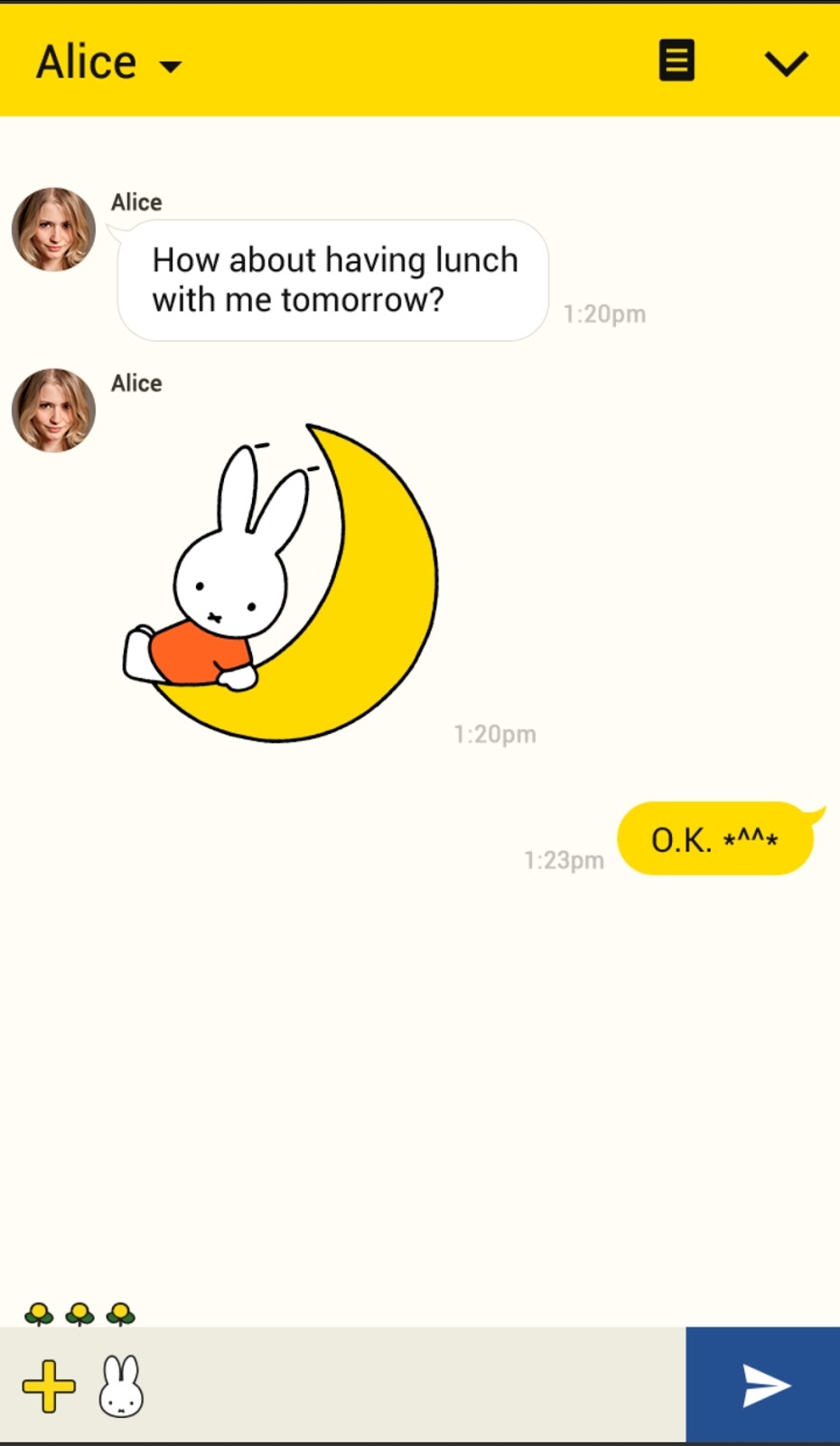Open the plus attachment menu
The height and width of the screenshot is (1446, 840).
[49, 1385]
